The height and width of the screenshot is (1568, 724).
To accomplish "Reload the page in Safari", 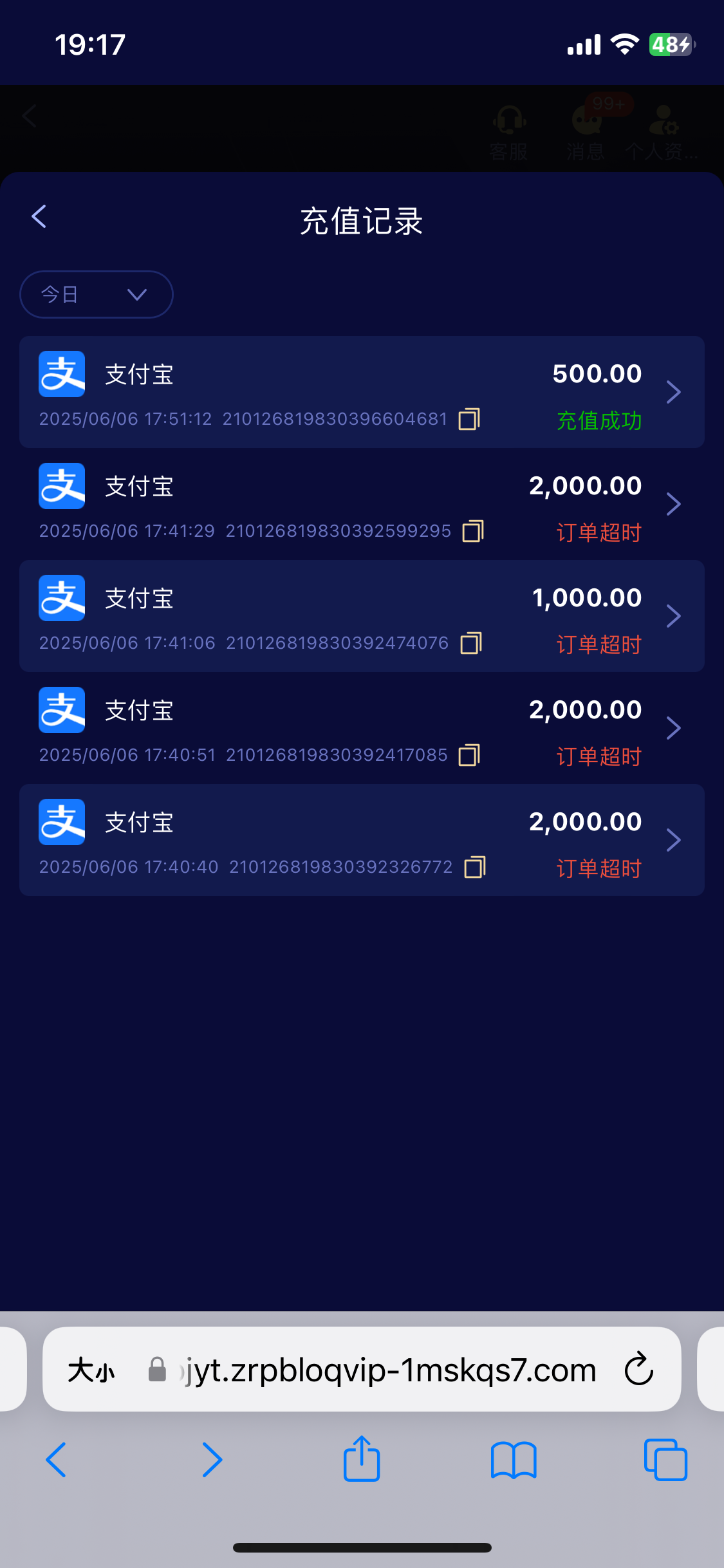I will [x=639, y=1369].
